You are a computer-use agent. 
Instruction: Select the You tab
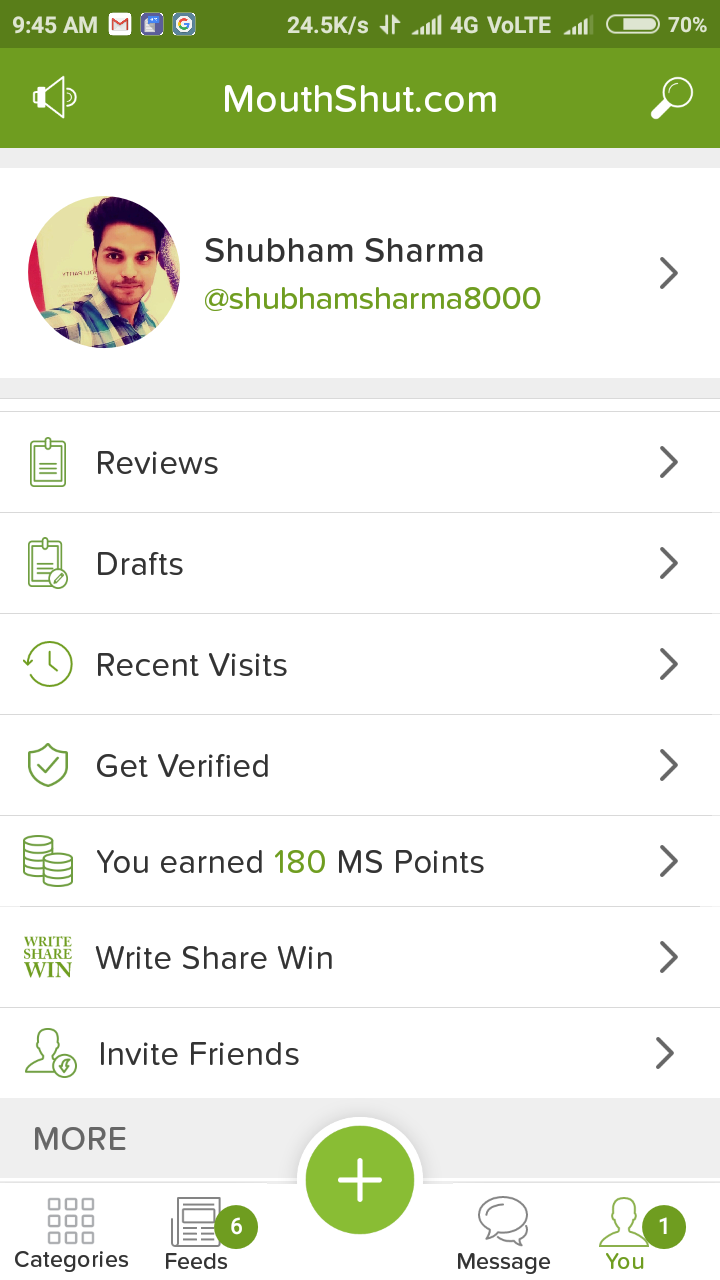click(x=625, y=1233)
